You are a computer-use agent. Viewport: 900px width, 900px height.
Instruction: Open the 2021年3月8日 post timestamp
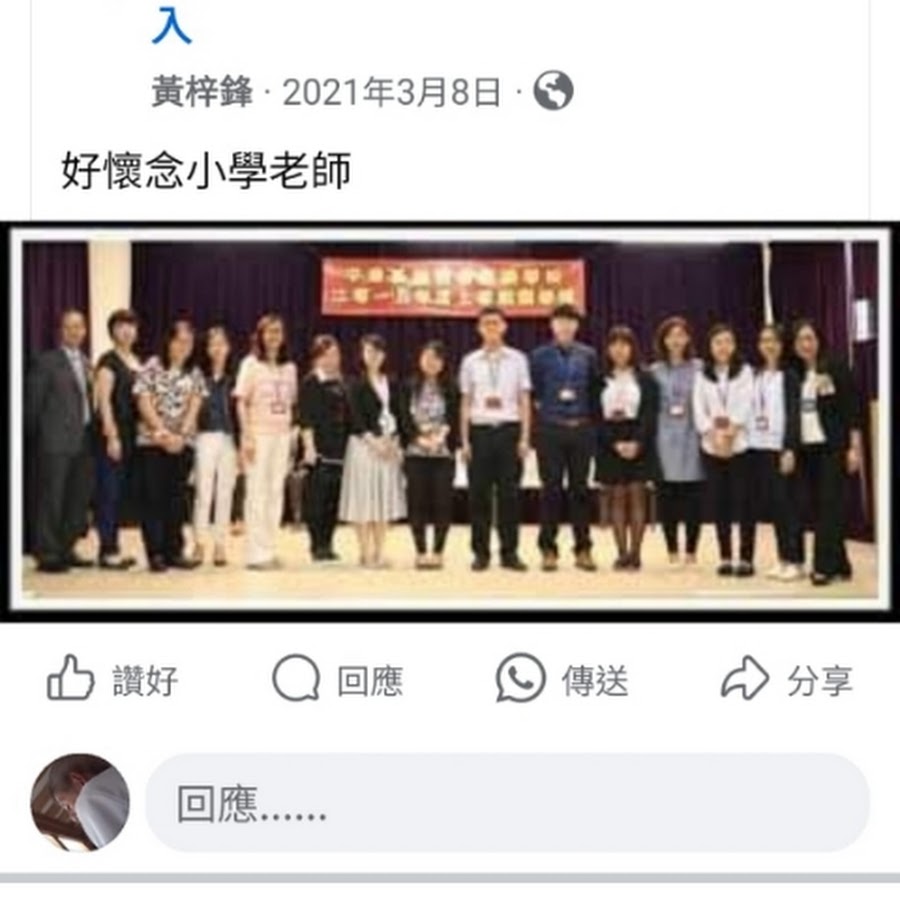tap(392, 93)
